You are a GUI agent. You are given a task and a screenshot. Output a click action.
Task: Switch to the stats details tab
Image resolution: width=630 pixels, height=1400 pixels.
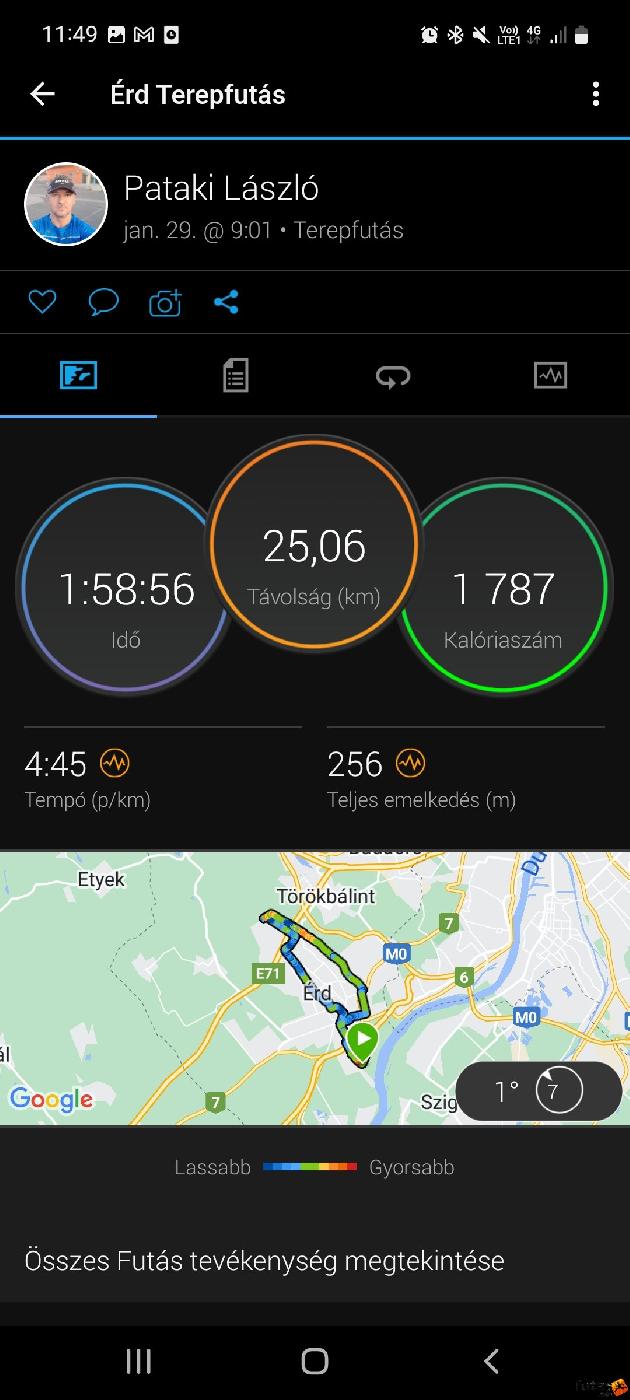click(235, 376)
